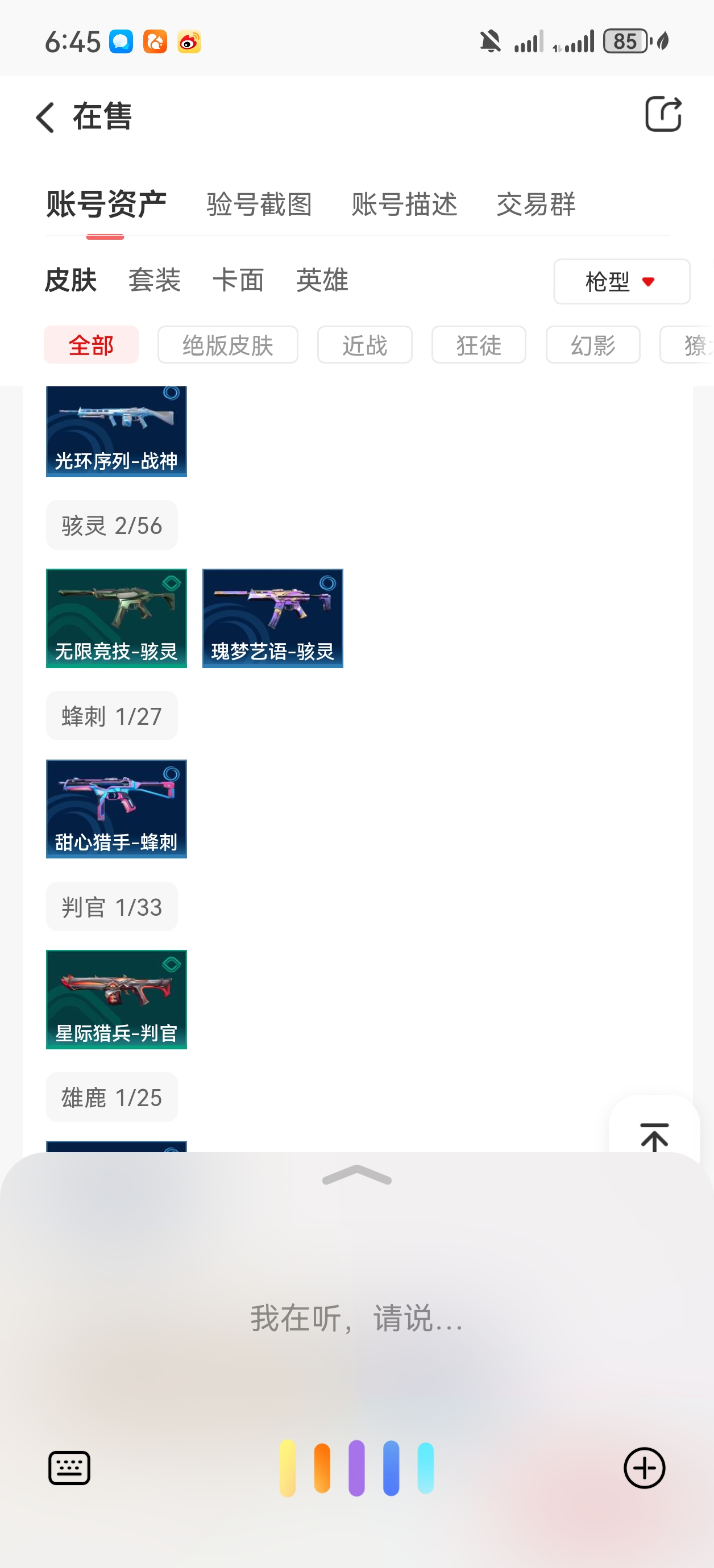This screenshot has height=1568, width=714.
Task: Switch voice assistant to keyboard input
Action: [x=69, y=1468]
